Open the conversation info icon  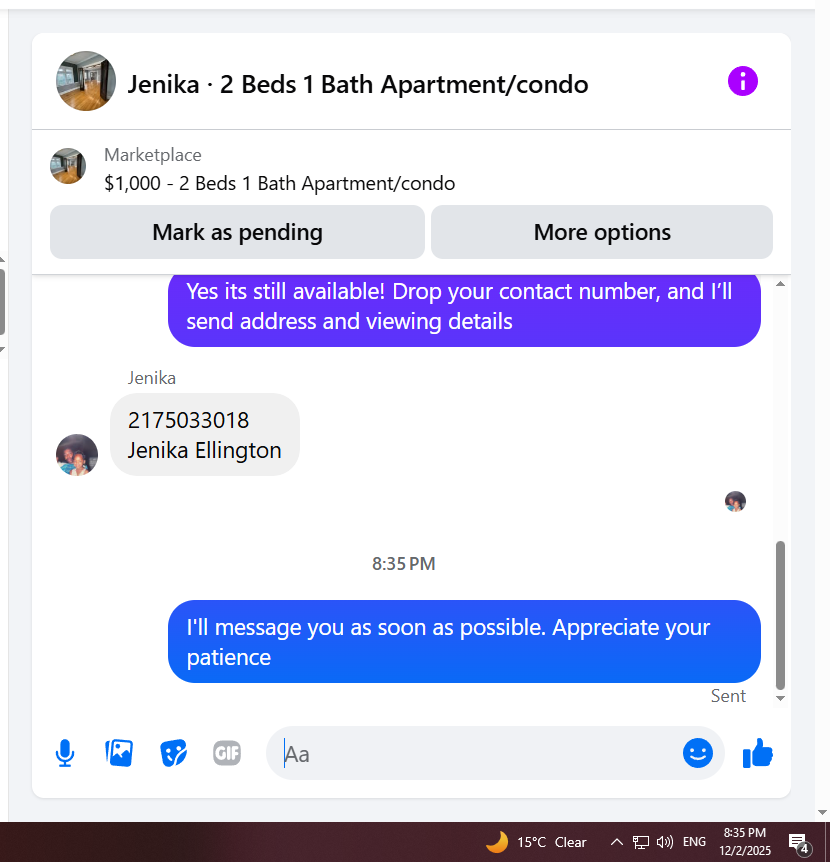[742, 82]
